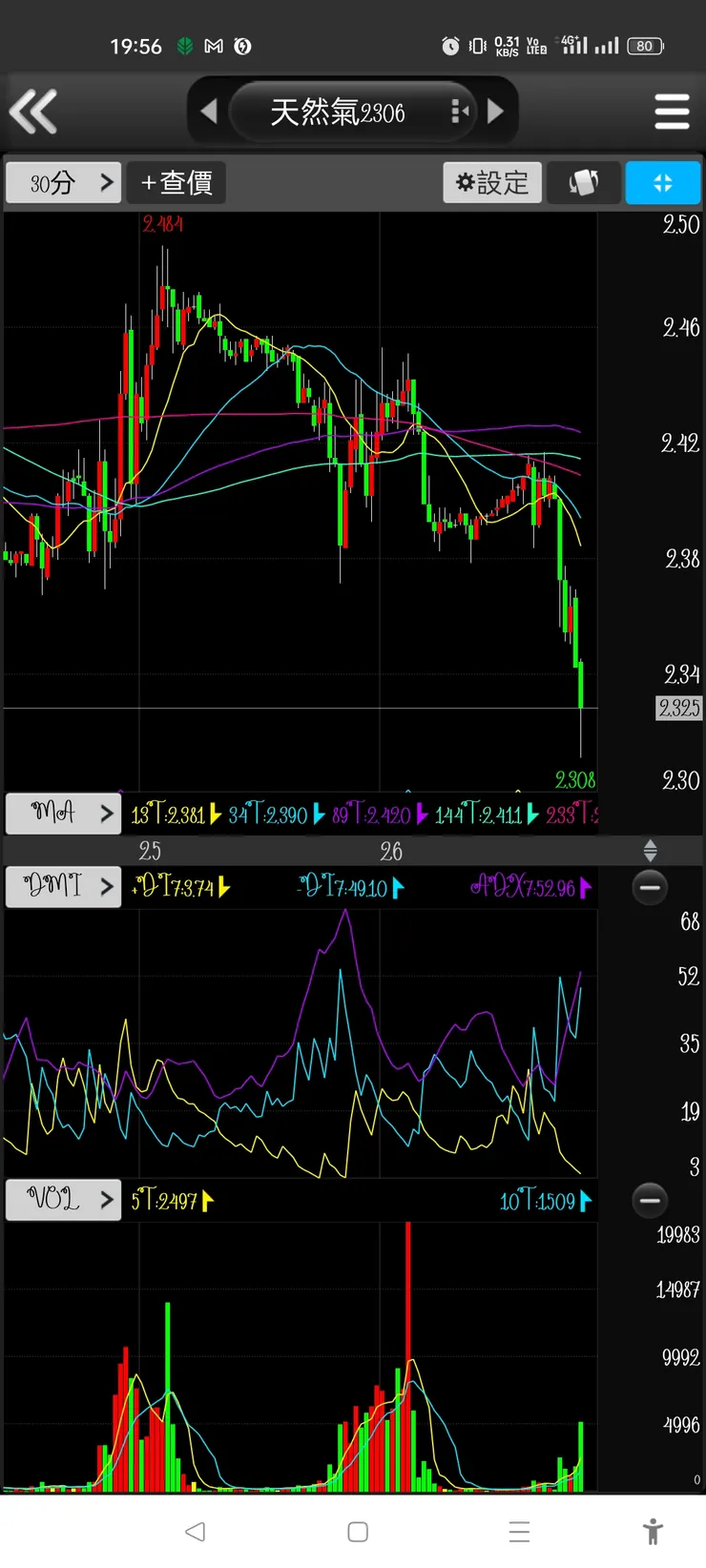
Task: Change the MA indicator type
Action: coord(63,813)
